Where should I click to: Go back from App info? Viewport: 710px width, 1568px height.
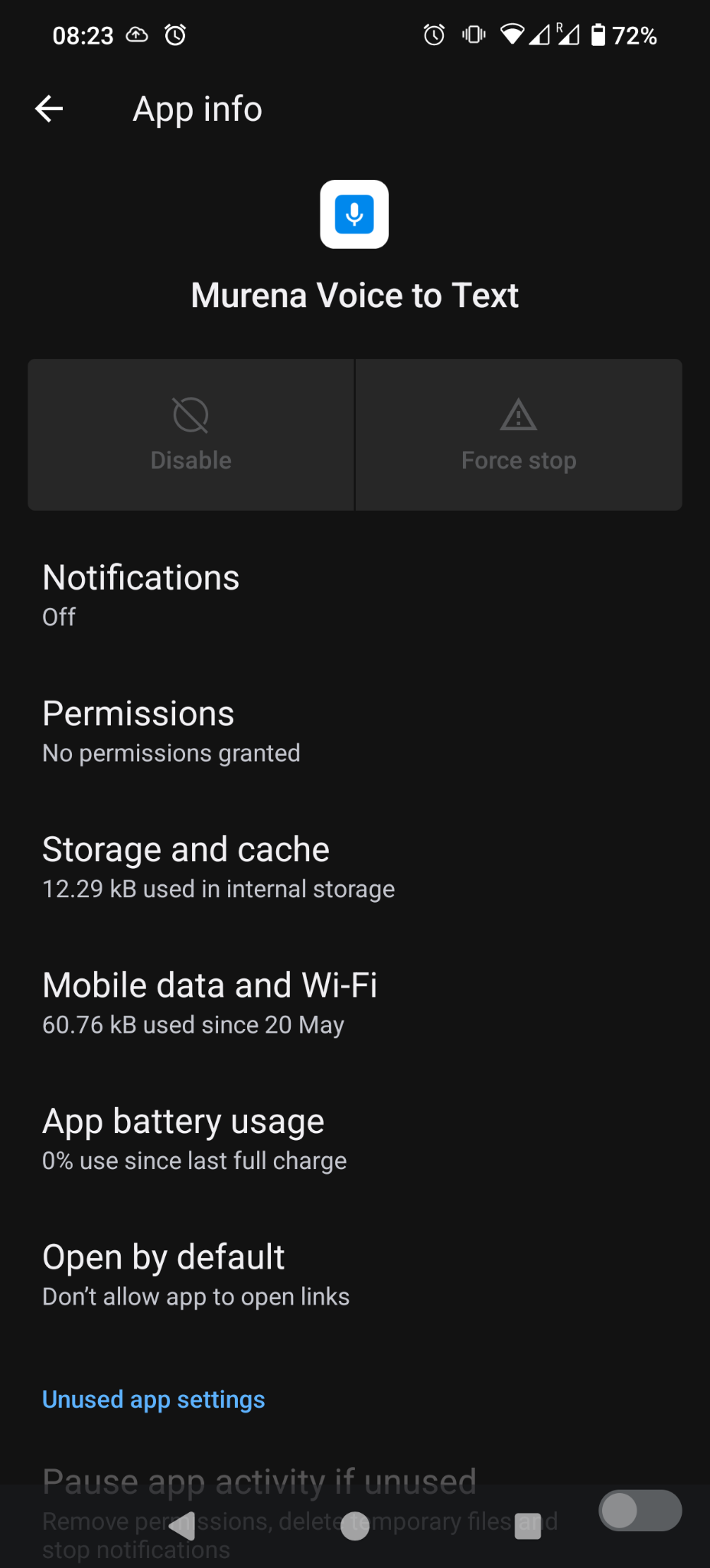click(49, 109)
